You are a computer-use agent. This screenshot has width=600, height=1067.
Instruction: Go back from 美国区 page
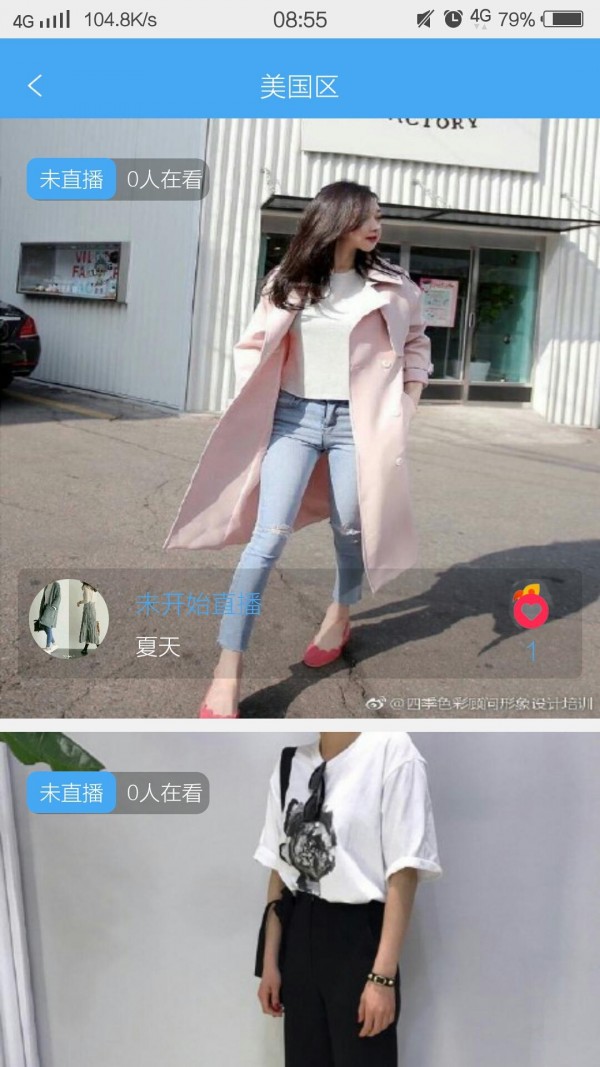[35, 86]
